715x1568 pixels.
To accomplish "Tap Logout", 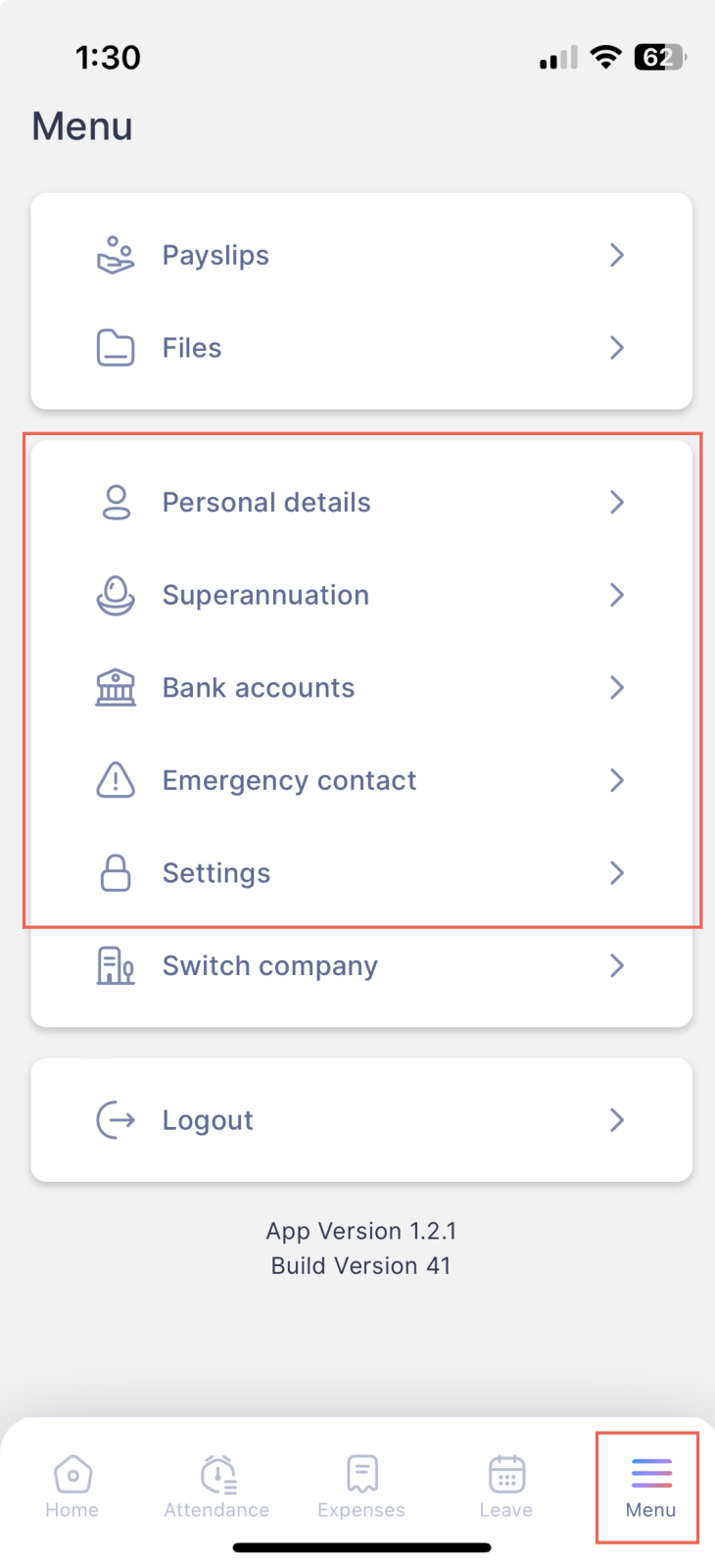I will [x=361, y=1120].
